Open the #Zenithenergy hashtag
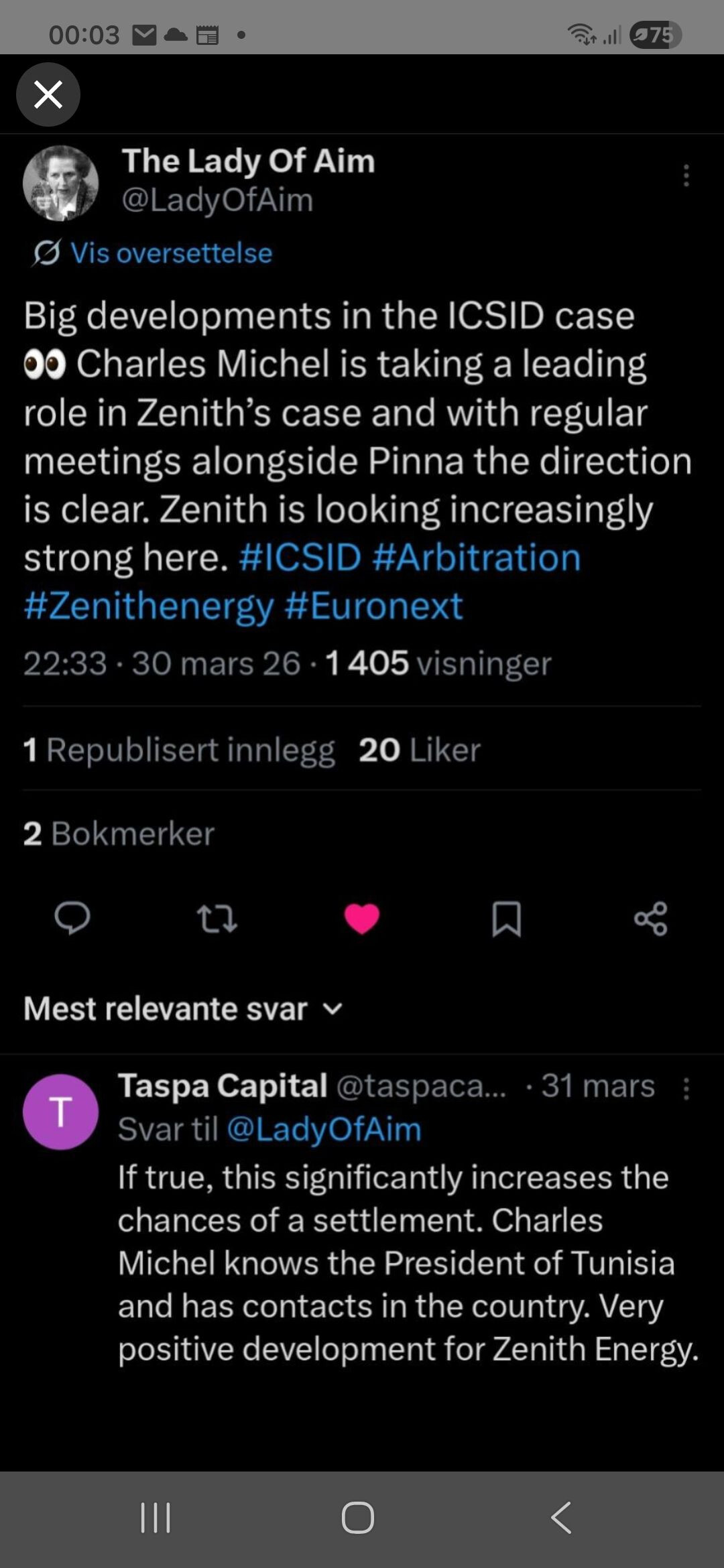 pos(149,606)
